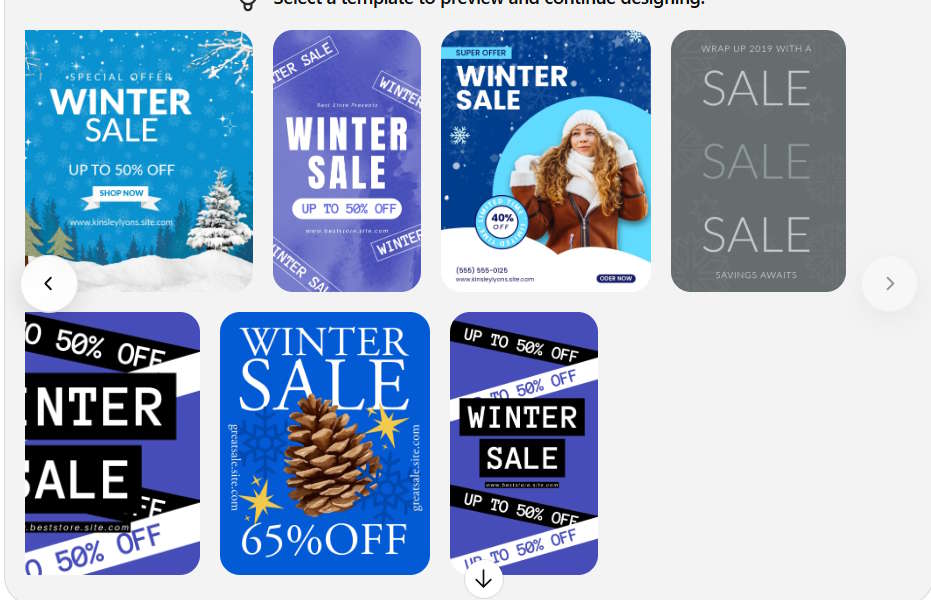Show next templates with the right arrow
This screenshot has height=600, width=931.
tap(889, 284)
